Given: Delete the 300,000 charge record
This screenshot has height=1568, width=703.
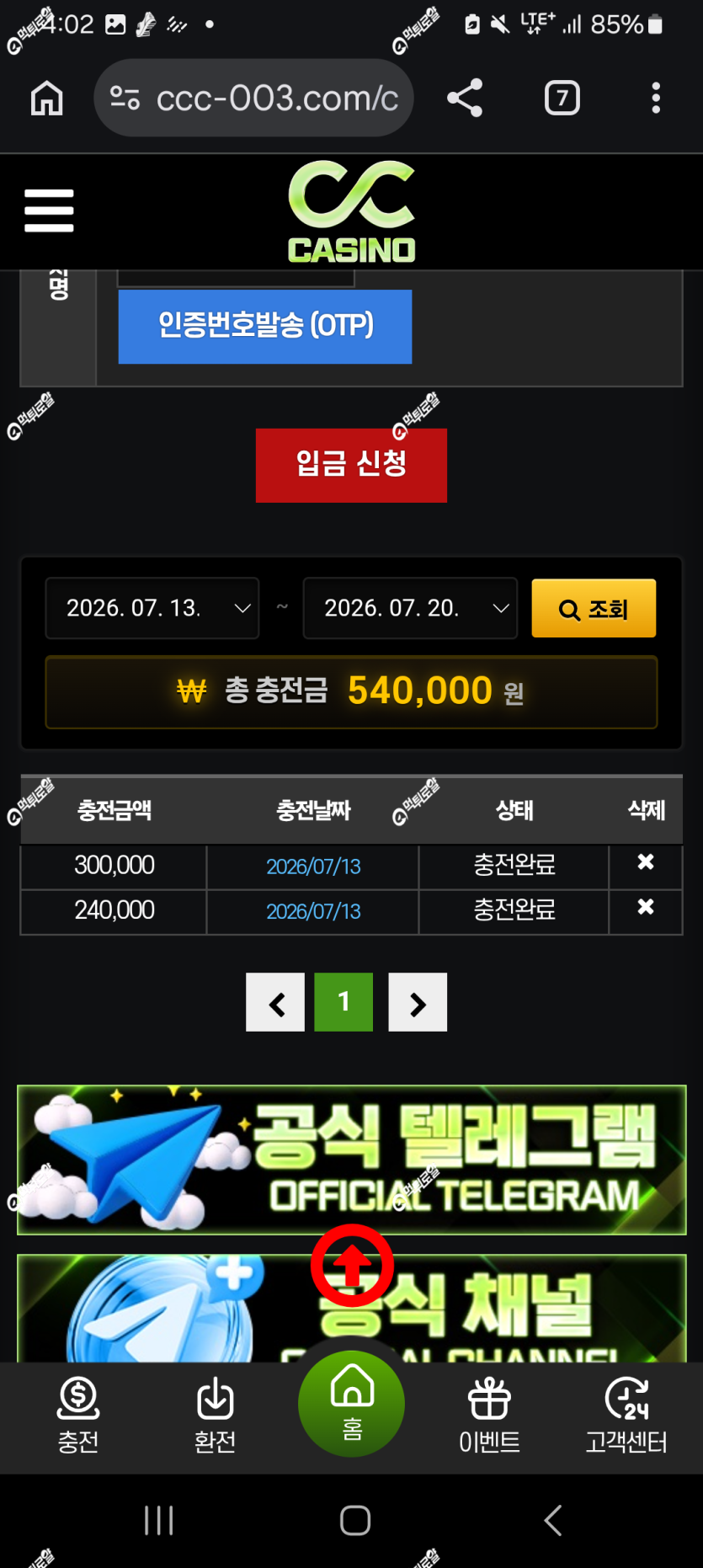Looking at the screenshot, I should coord(646,862).
